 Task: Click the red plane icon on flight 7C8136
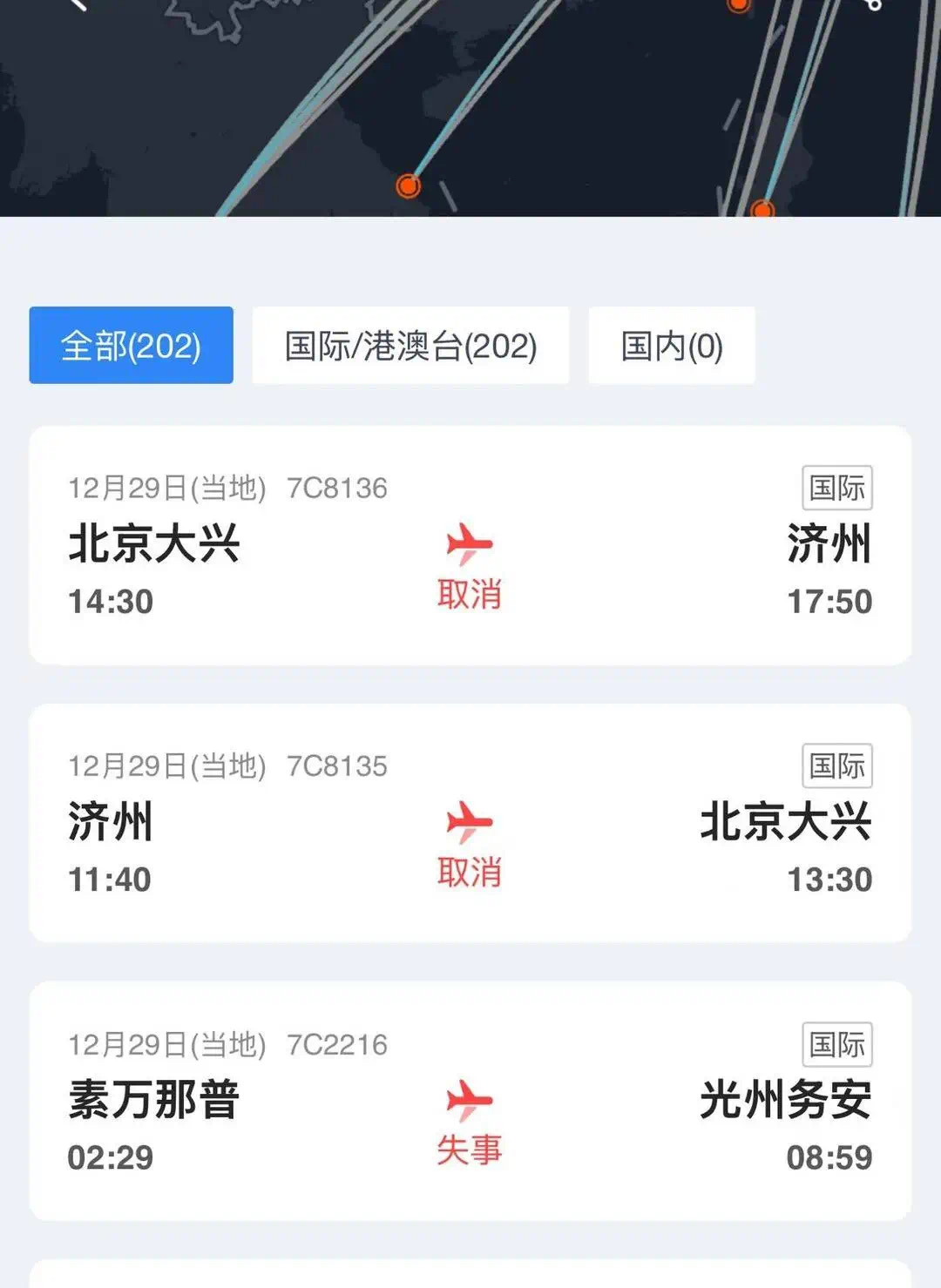pos(468,543)
